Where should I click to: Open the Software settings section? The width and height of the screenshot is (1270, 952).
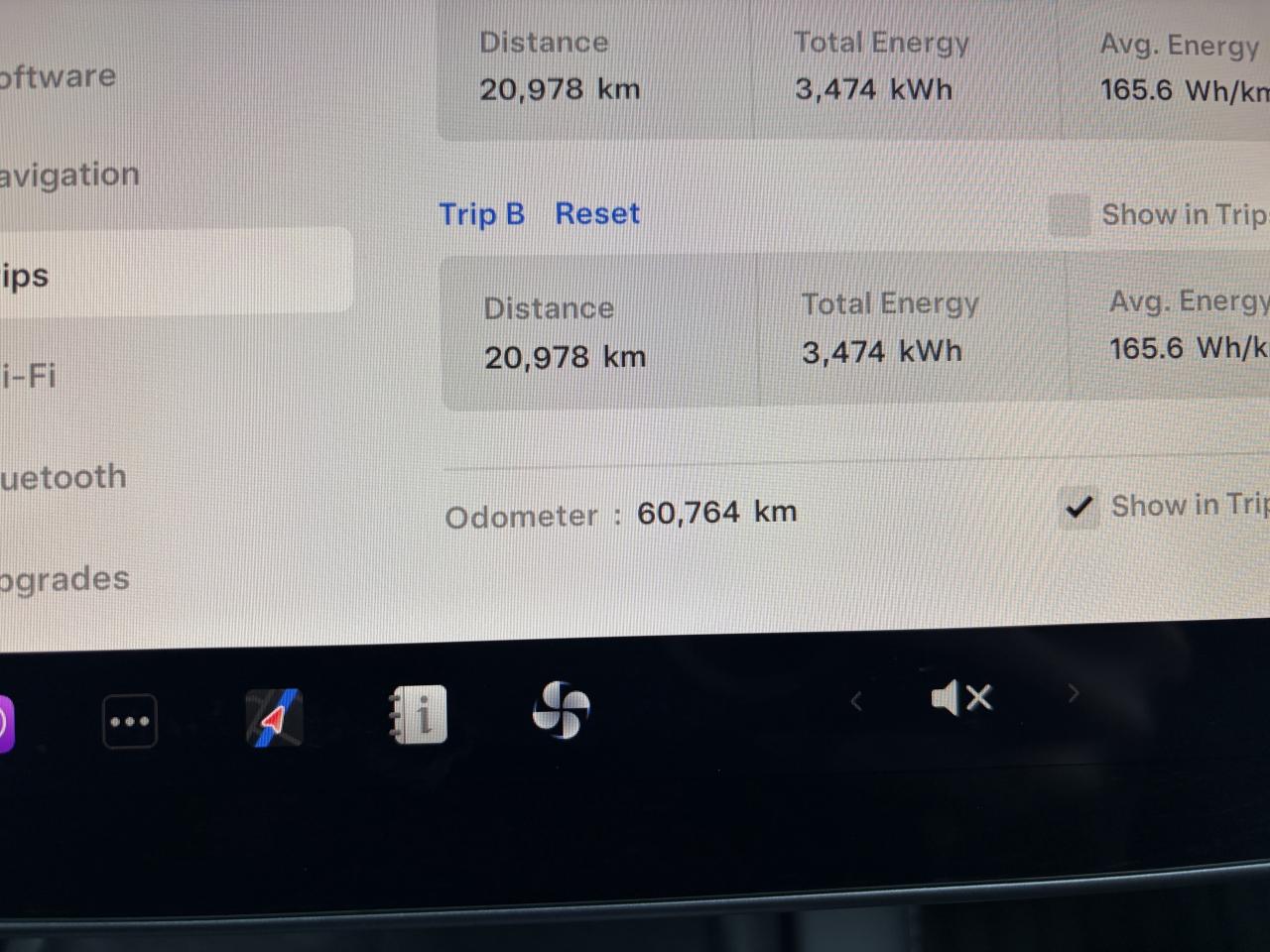58,76
